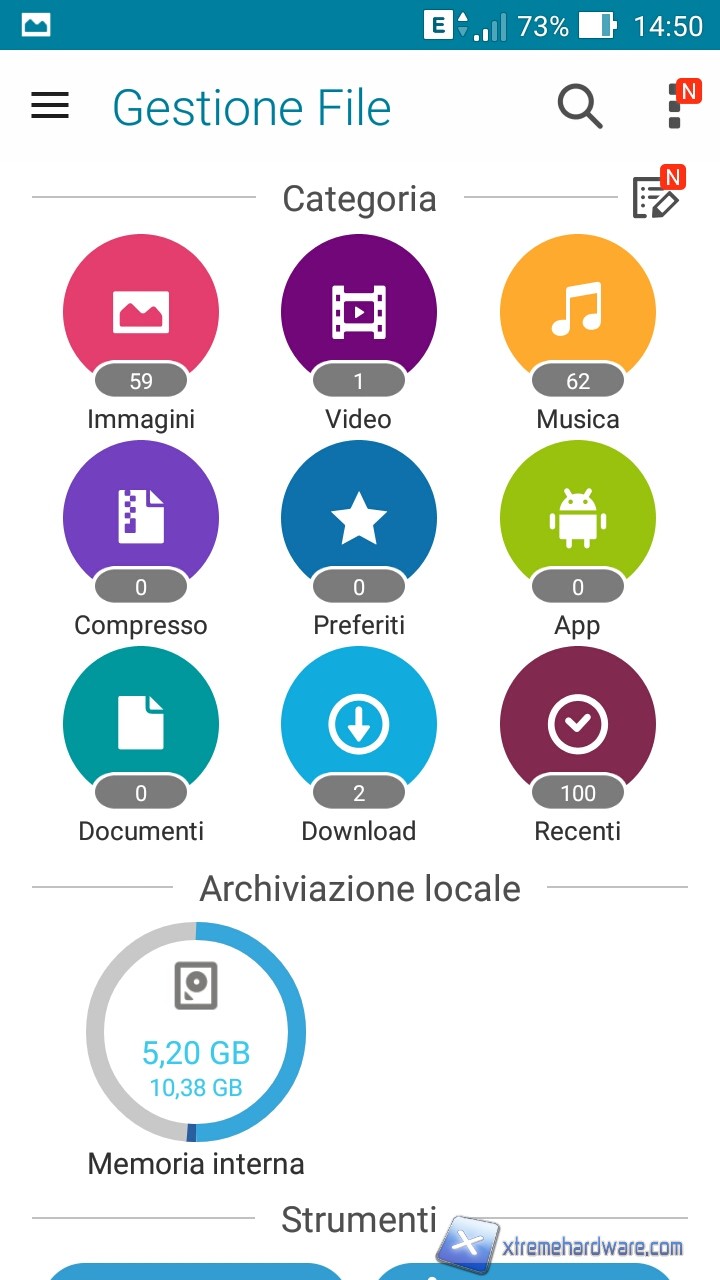View Recenti files

point(578,725)
